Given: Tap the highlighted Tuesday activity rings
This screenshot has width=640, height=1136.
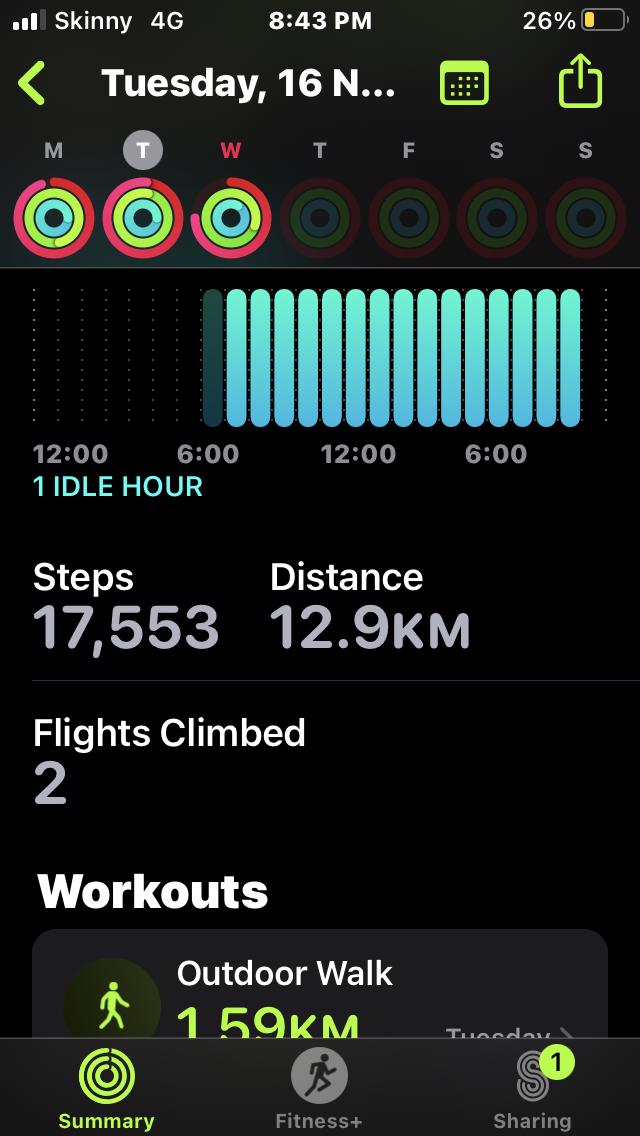Looking at the screenshot, I should 143,217.
